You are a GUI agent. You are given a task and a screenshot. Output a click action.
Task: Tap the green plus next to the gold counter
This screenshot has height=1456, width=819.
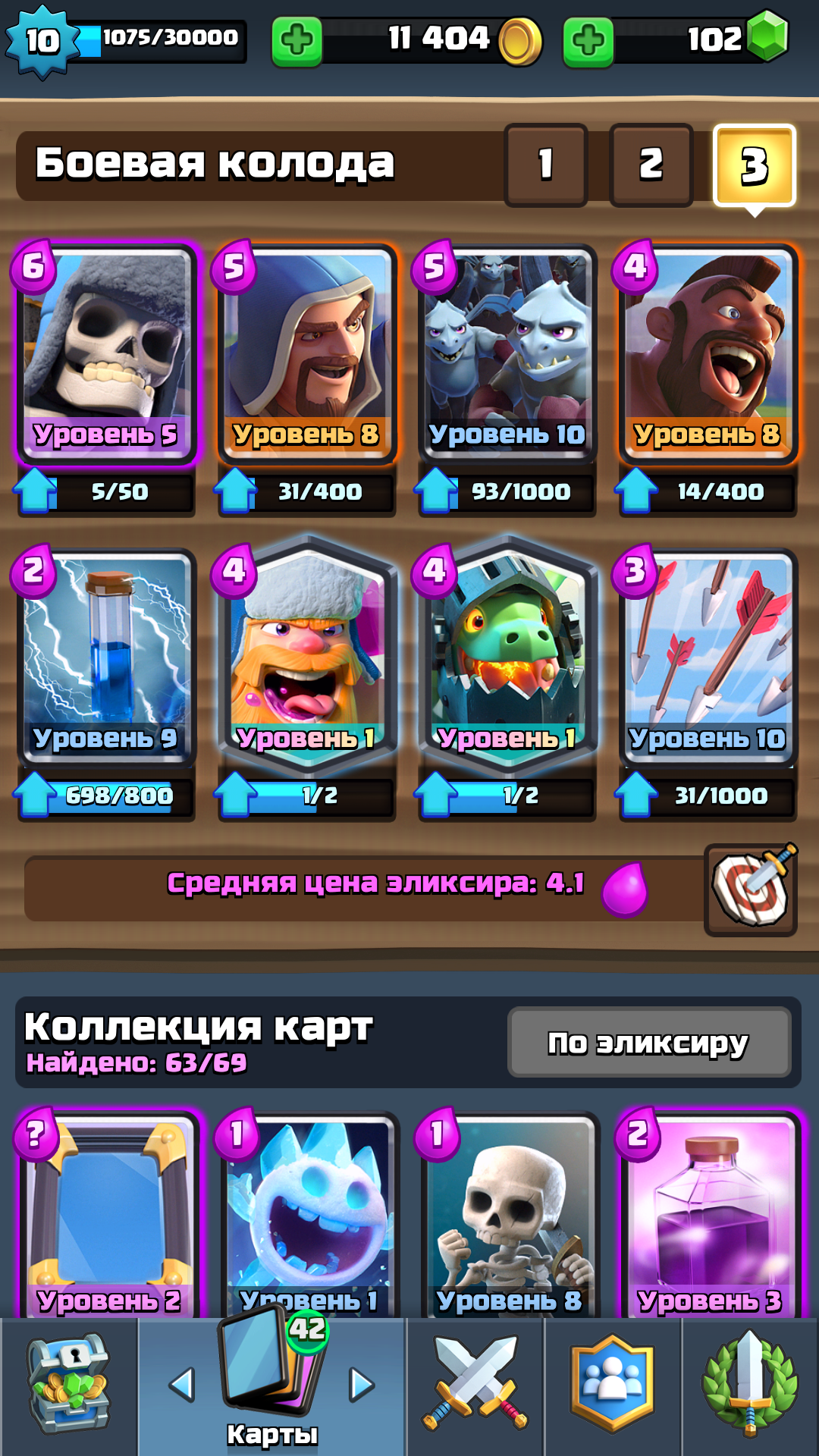pos(297,41)
